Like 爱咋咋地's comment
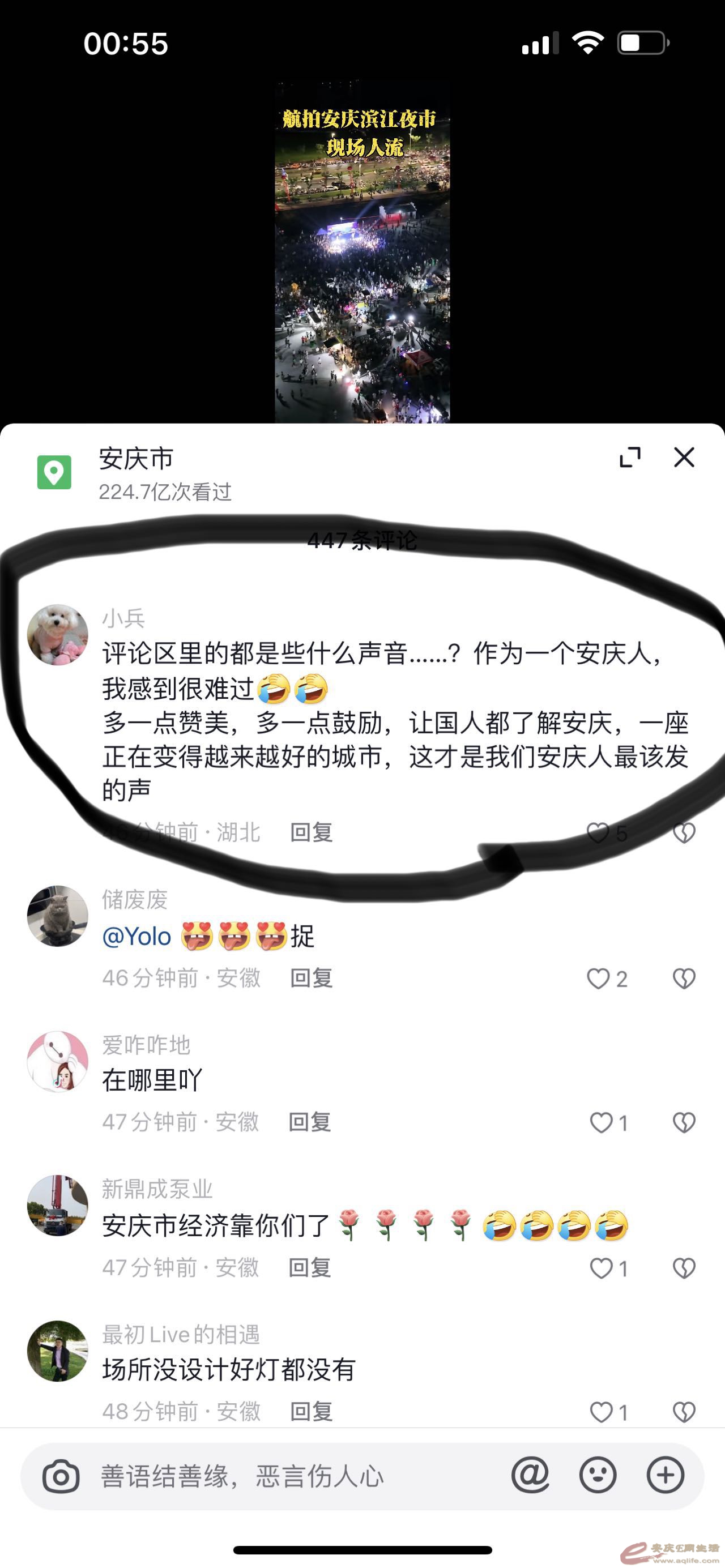This screenshot has height=1568, width=725. tap(602, 1122)
